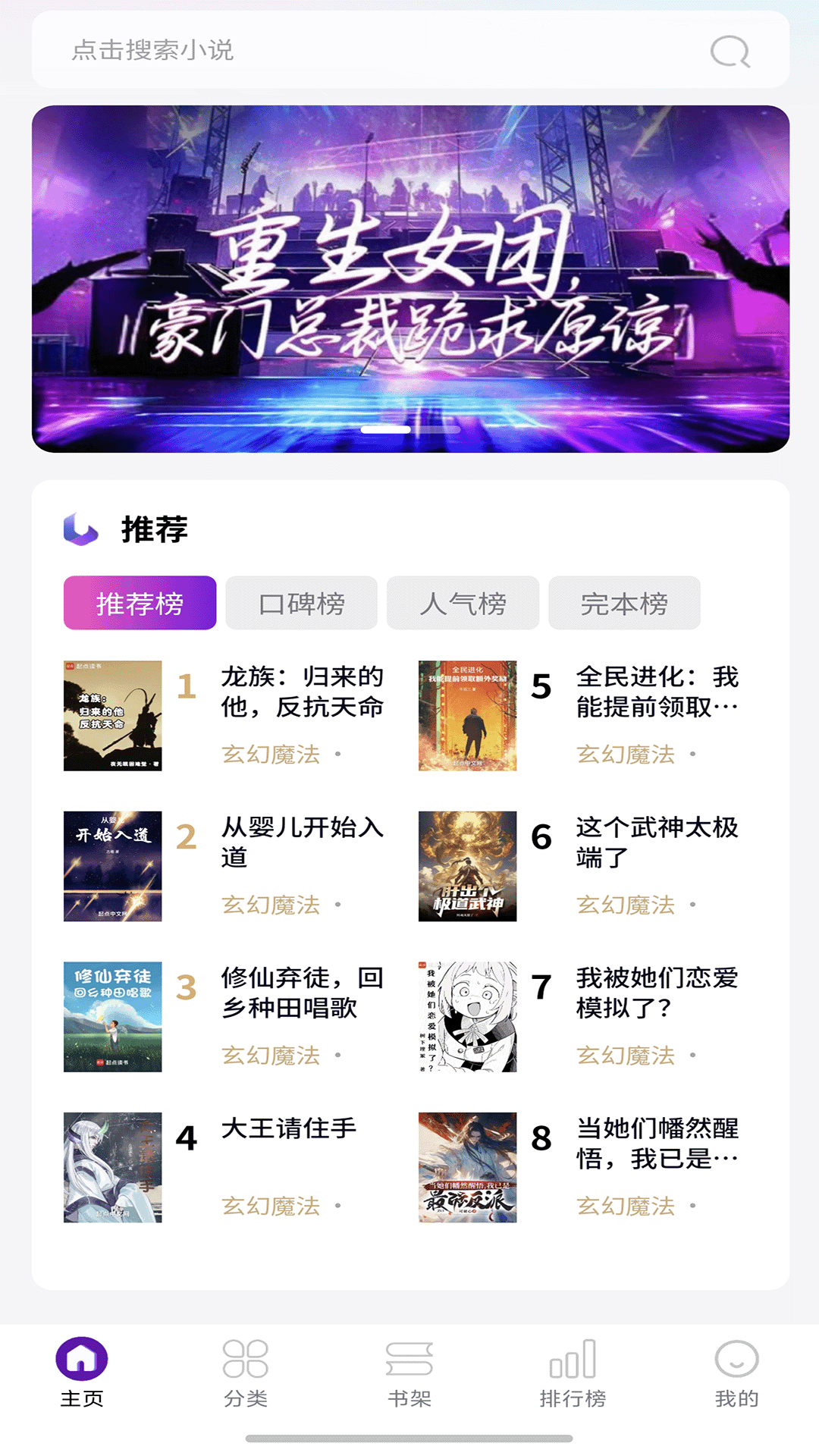
Task: Switch to the 人气榜 tab
Action: click(x=463, y=603)
